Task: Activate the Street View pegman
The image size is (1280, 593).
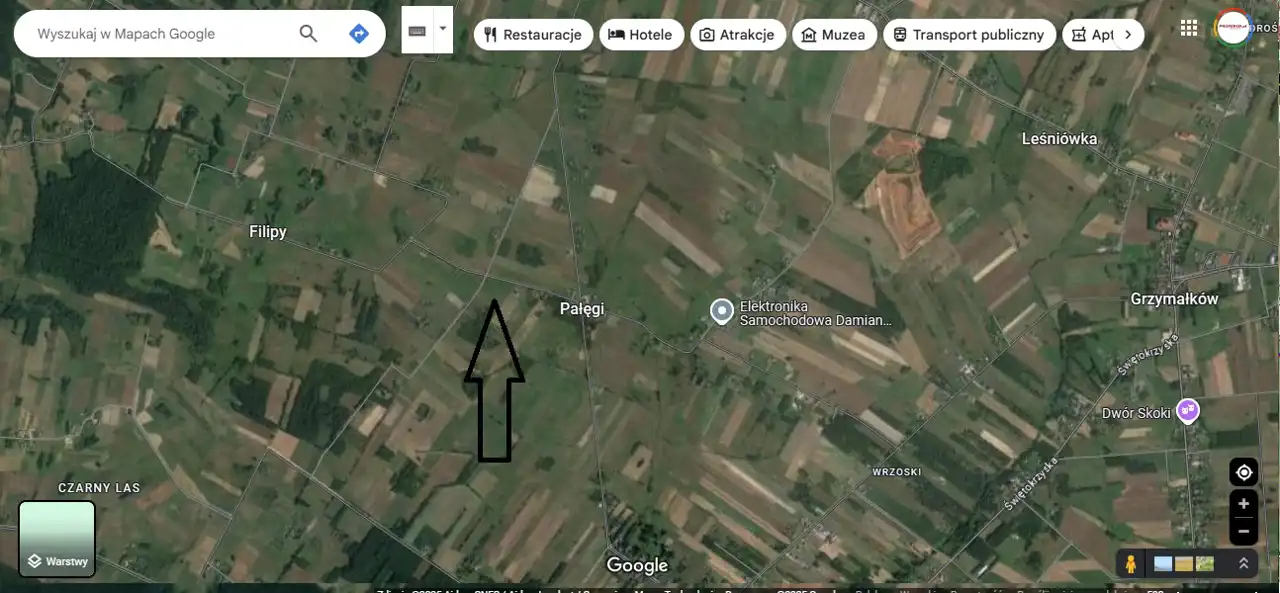Action: point(1131,563)
